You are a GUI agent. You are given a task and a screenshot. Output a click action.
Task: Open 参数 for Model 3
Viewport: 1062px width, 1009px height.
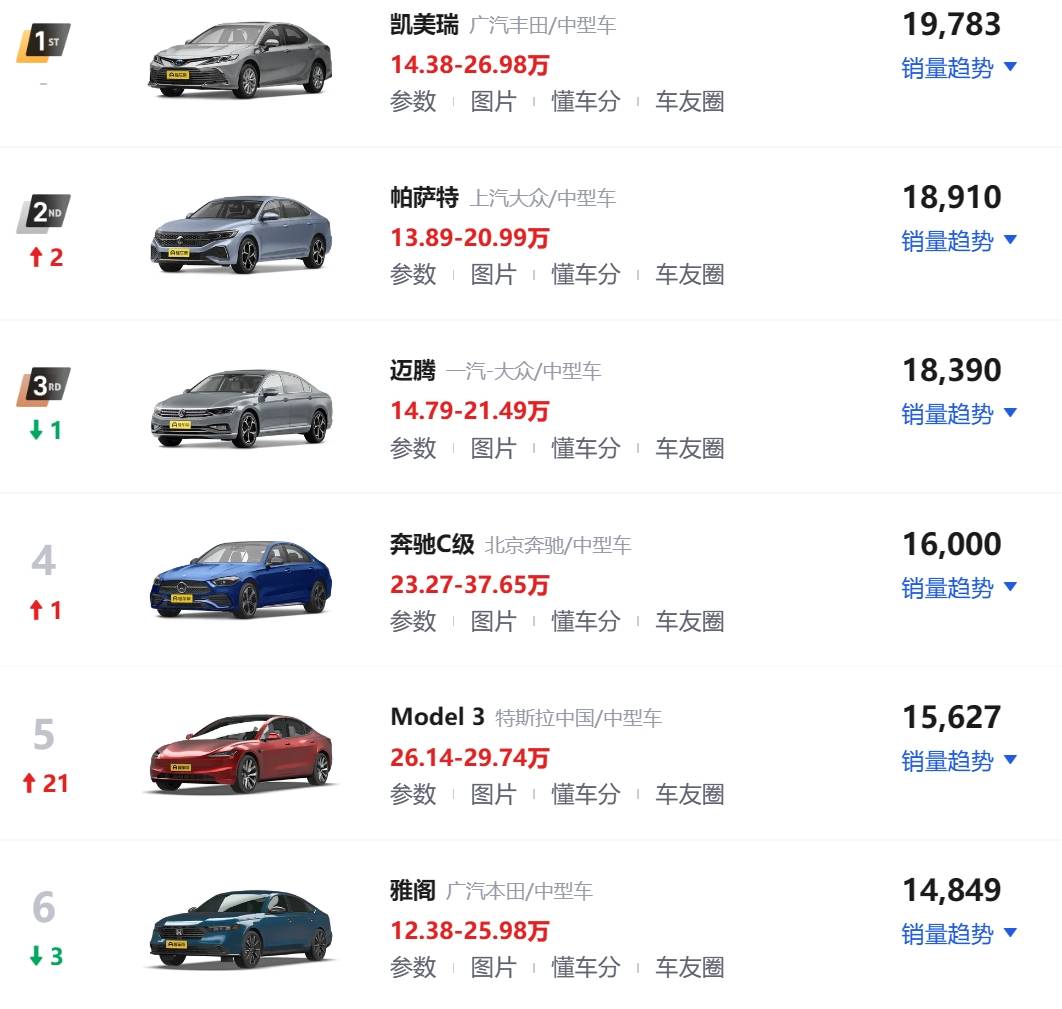click(x=413, y=794)
